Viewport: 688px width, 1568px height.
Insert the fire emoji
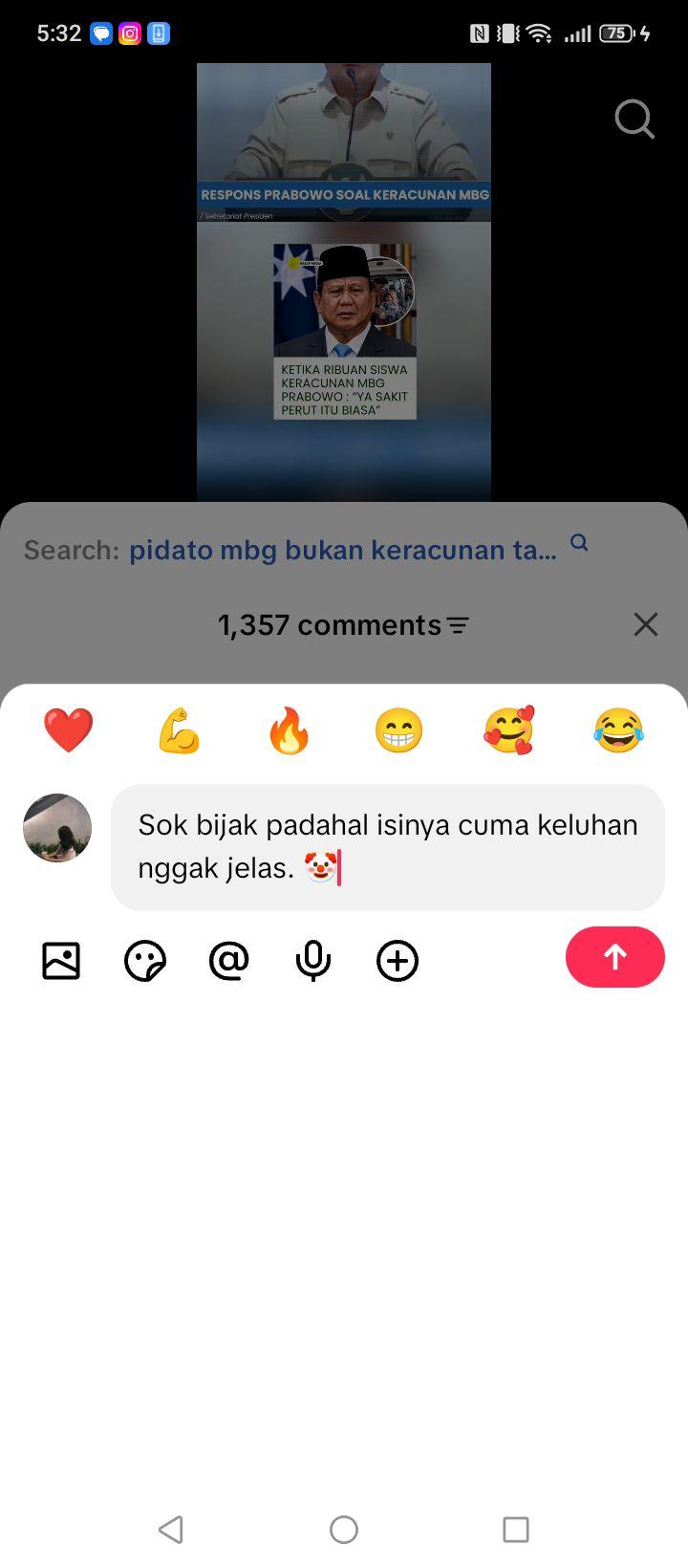[289, 730]
